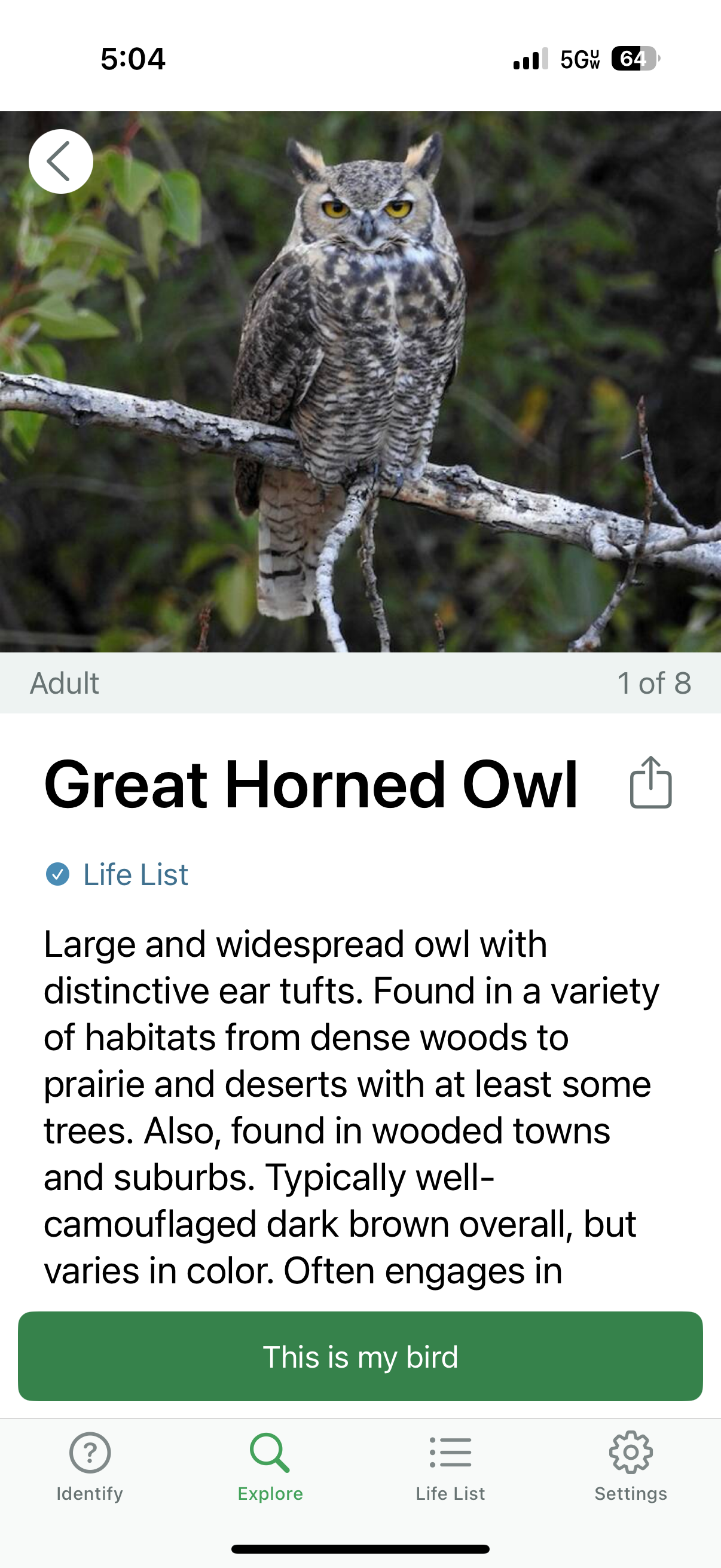
Task: Go back using the arrow button
Action: click(61, 162)
